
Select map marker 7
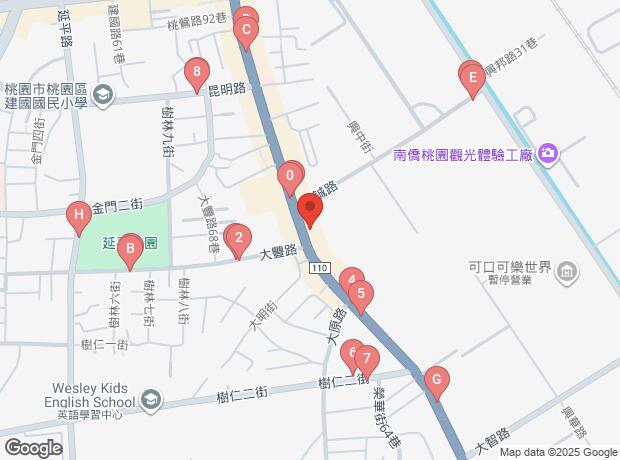(x=367, y=359)
